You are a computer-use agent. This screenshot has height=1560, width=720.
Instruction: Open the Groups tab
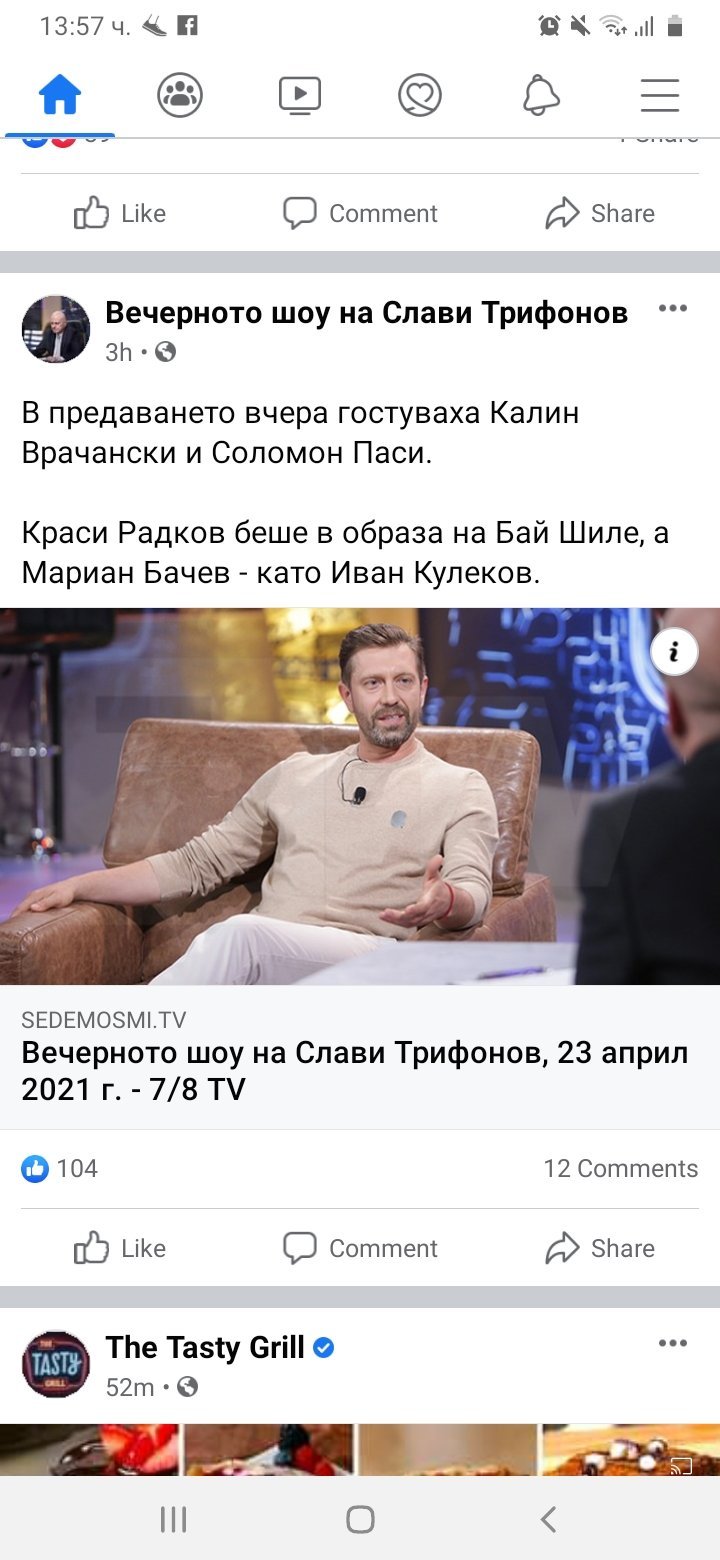(x=180, y=96)
